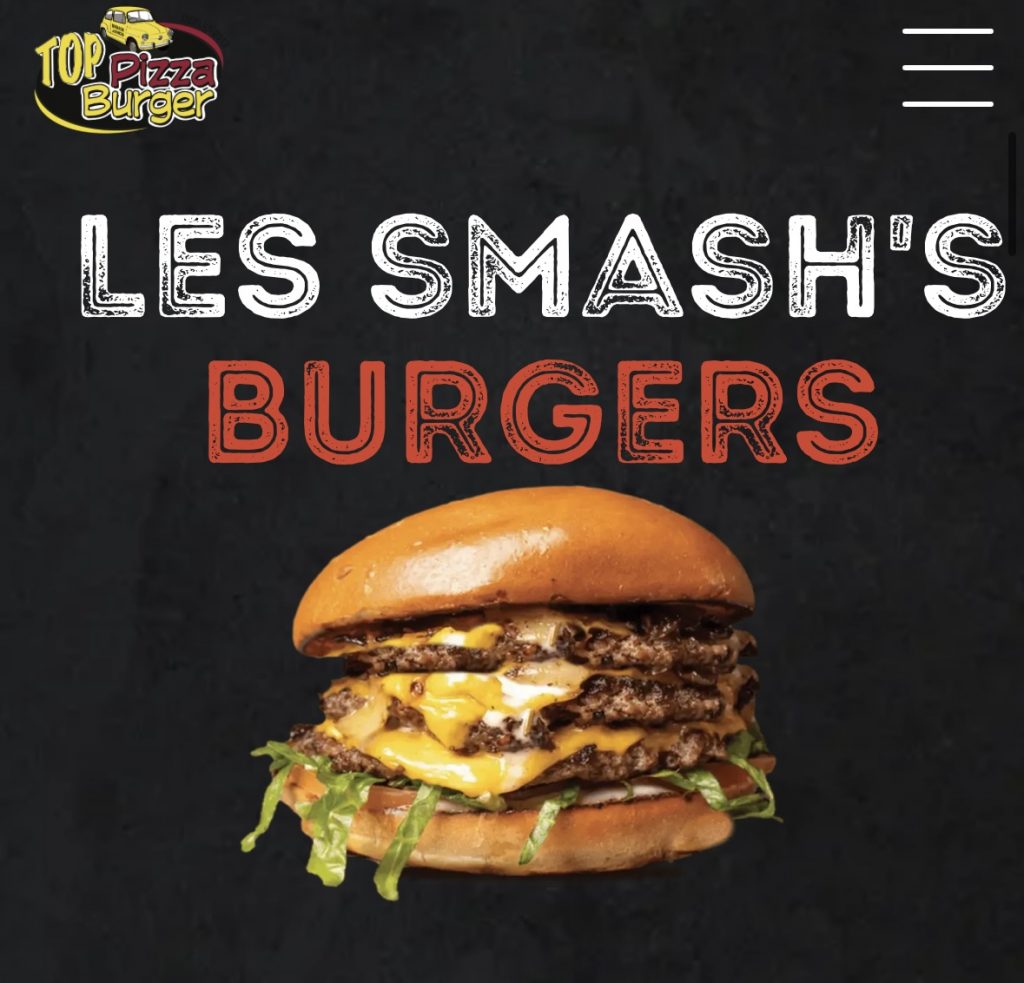This screenshot has height=983, width=1024.
Task: Tap the Top Pizza Burger home logo
Action: (x=127, y=70)
